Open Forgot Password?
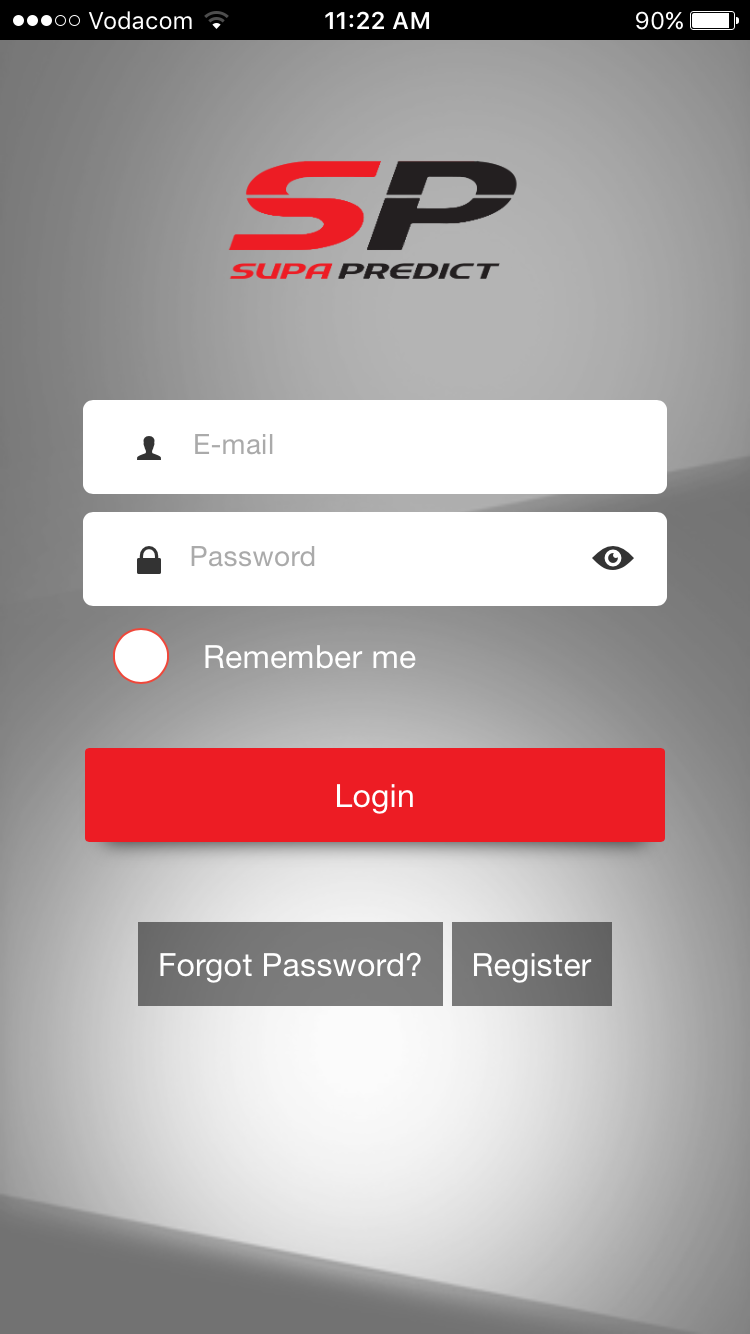This screenshot has height=1334, width=750. [290, 964]
